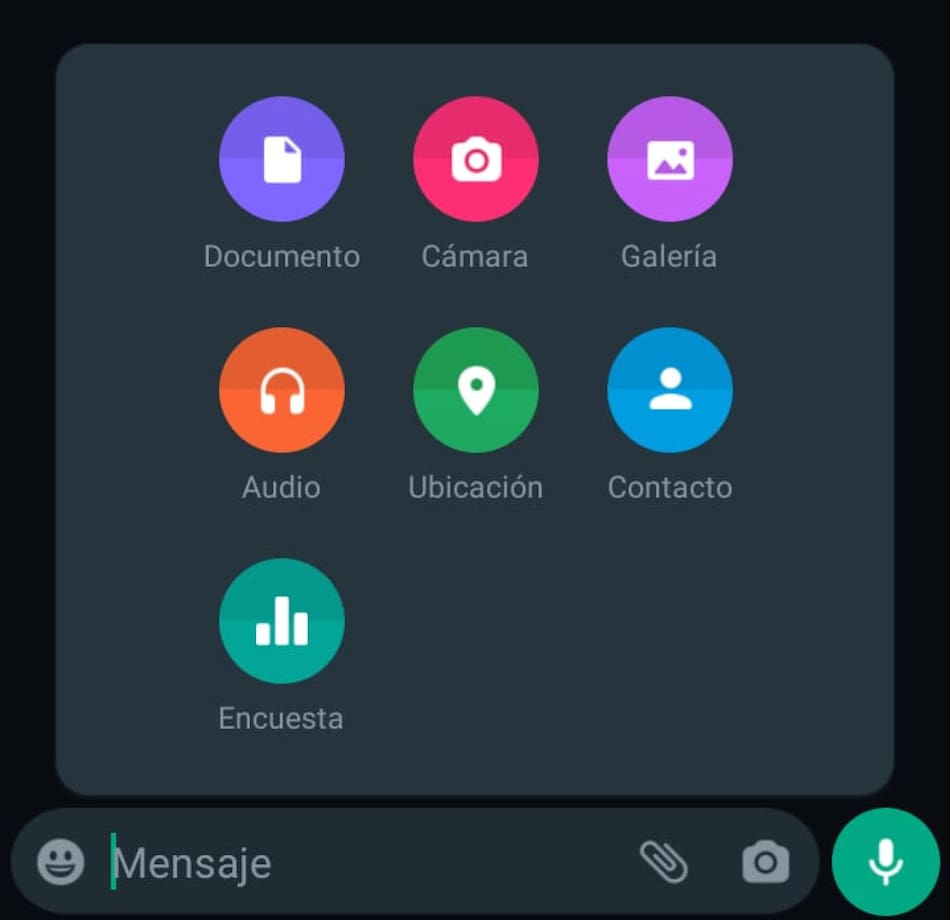
Task: Open the camera icon in message bar
Action: coord(766,861)
